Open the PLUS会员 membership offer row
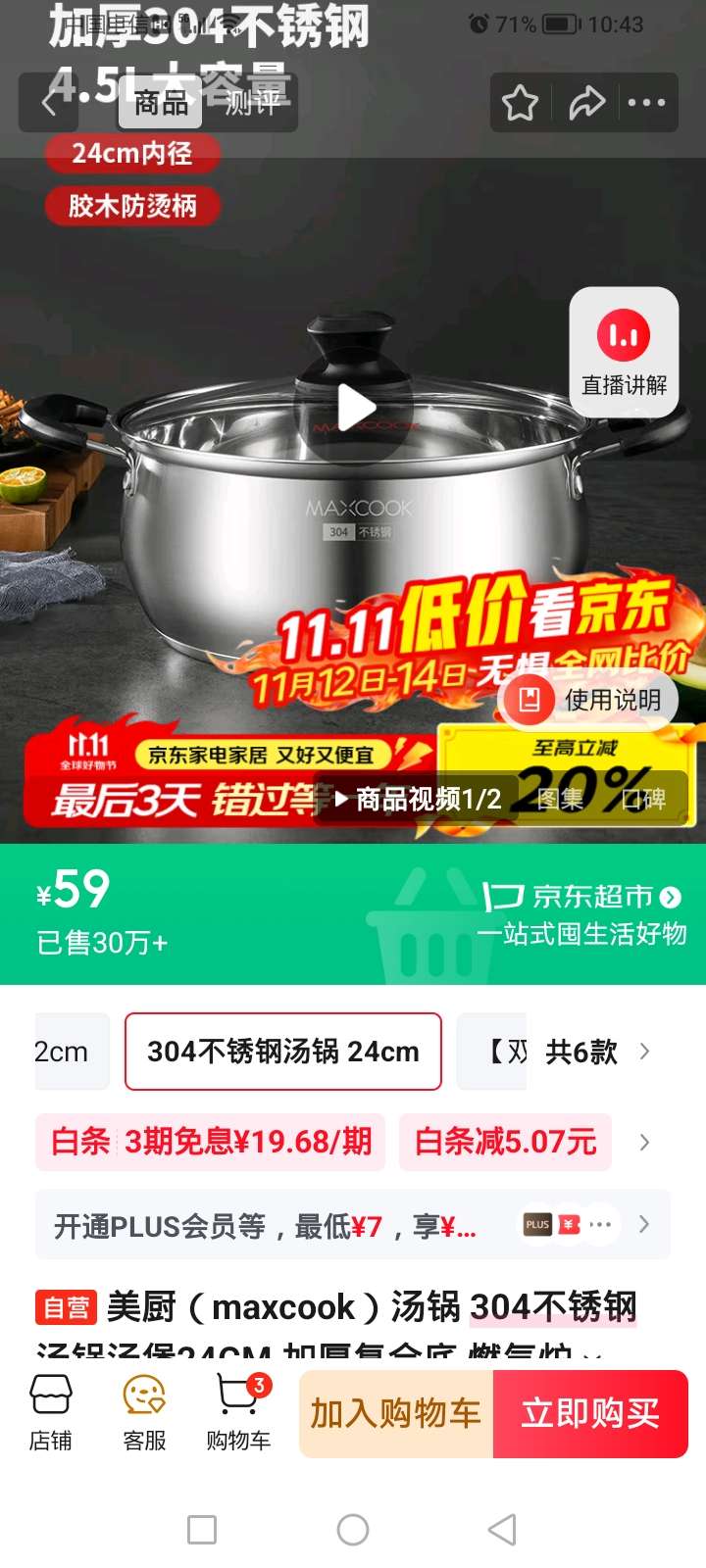Image resolution: width=706 pixels, height=1568 pixels. click(353, 1225)
